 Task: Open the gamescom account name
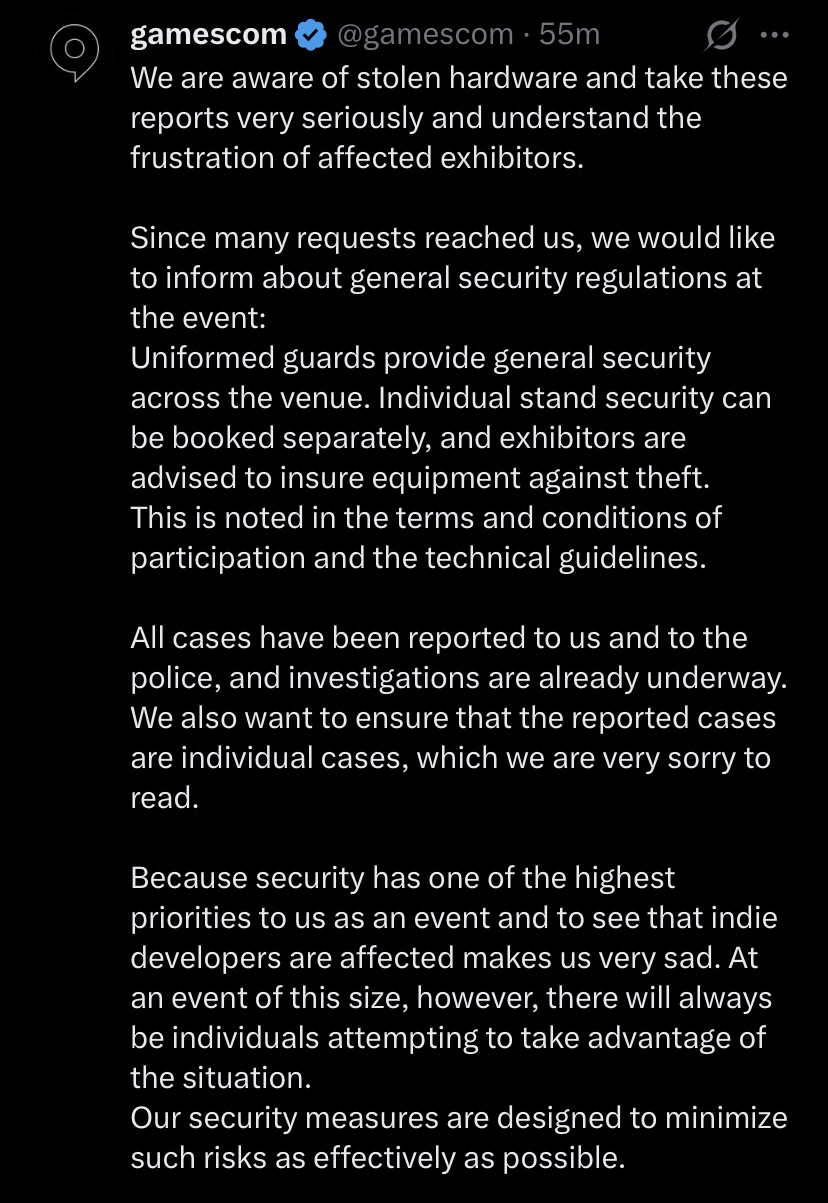tap(208, 34)
